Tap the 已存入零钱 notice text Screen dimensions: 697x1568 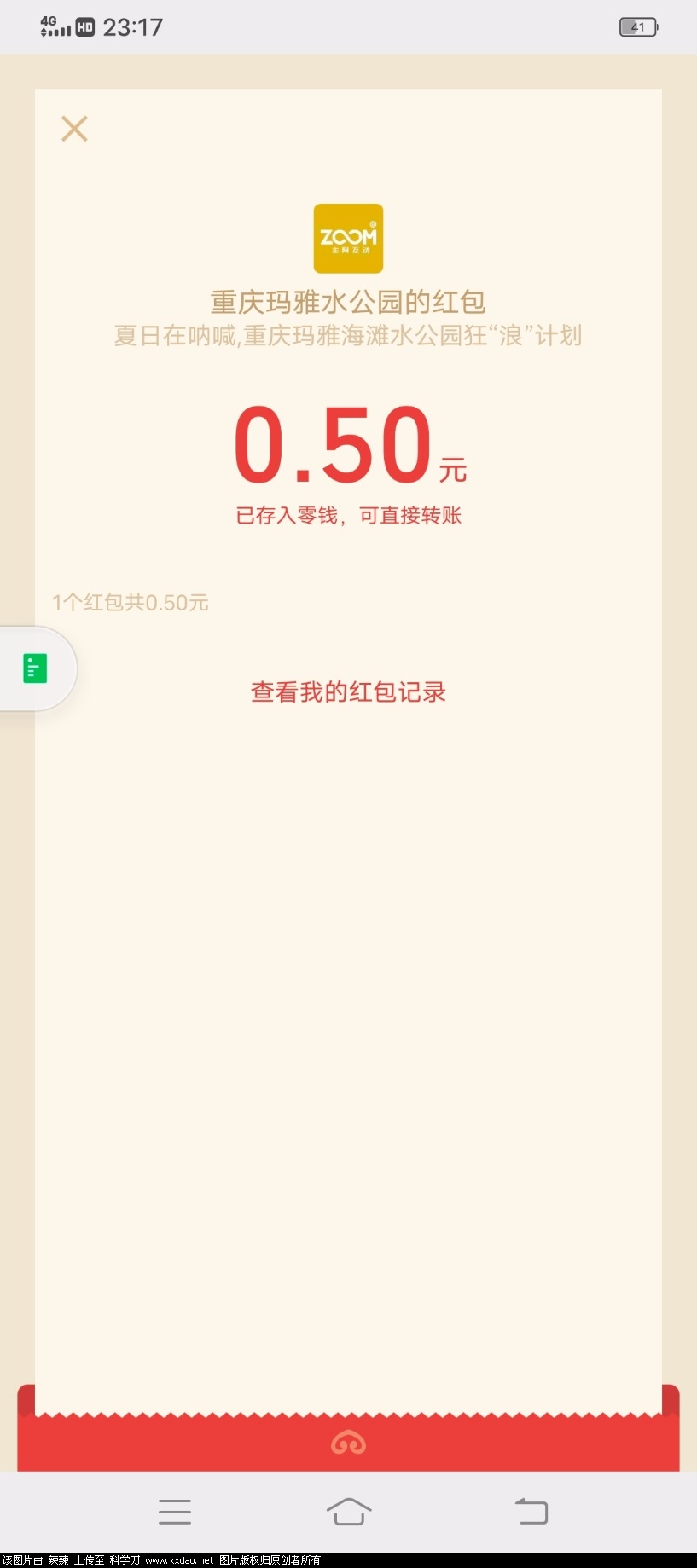347,515
